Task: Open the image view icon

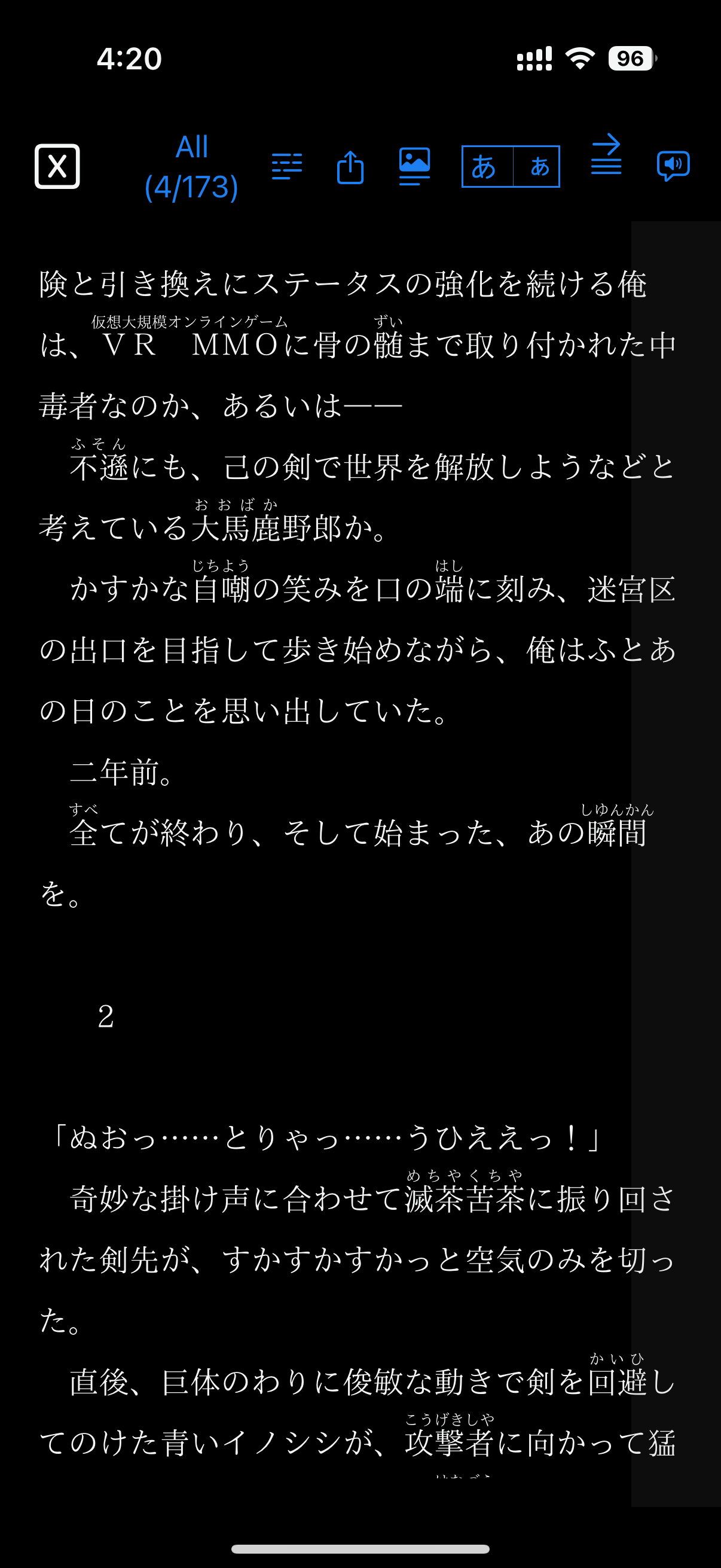Action: (x=414, y=166)
